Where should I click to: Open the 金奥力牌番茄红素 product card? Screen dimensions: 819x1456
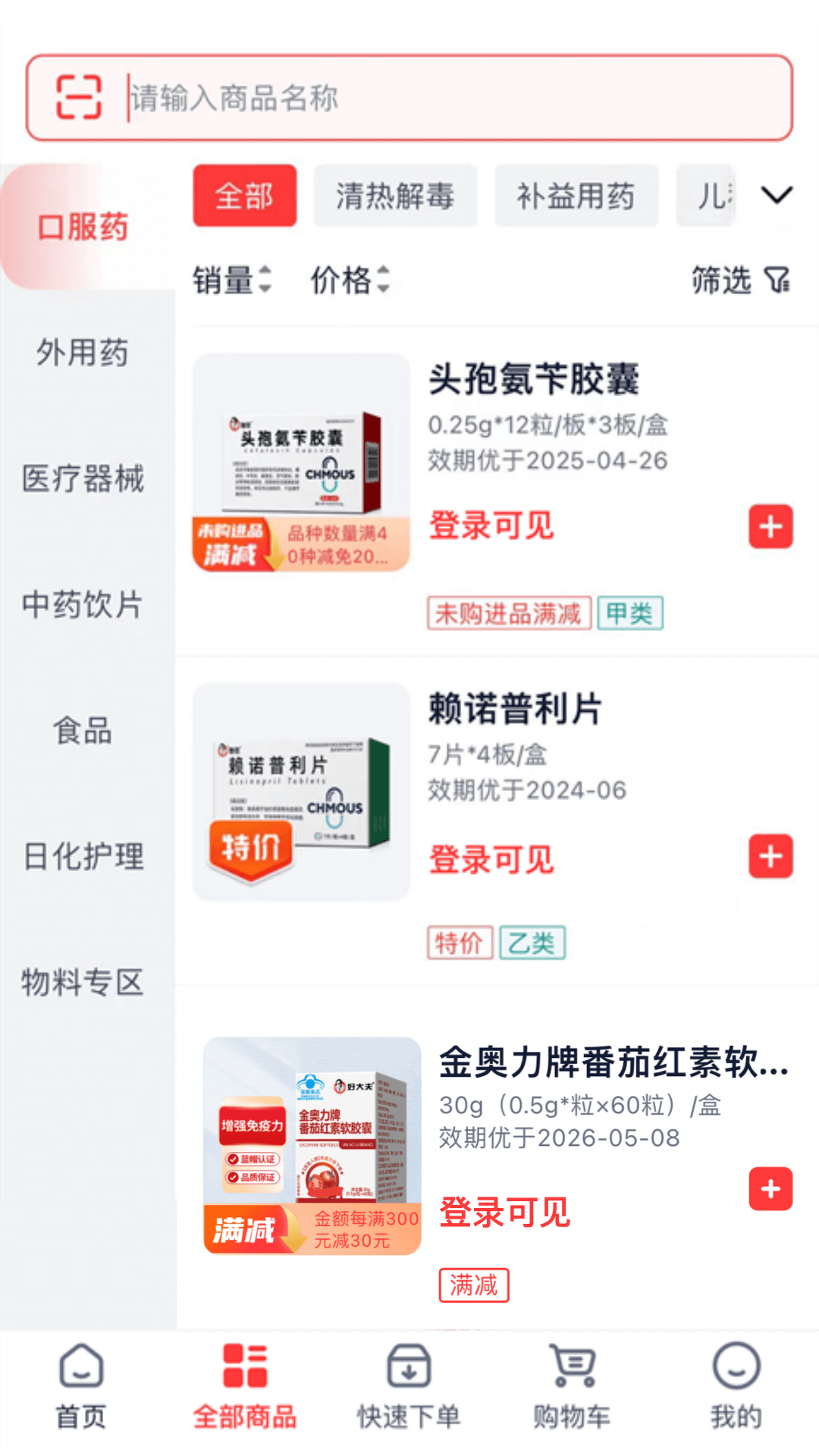tap(613, 1062)
